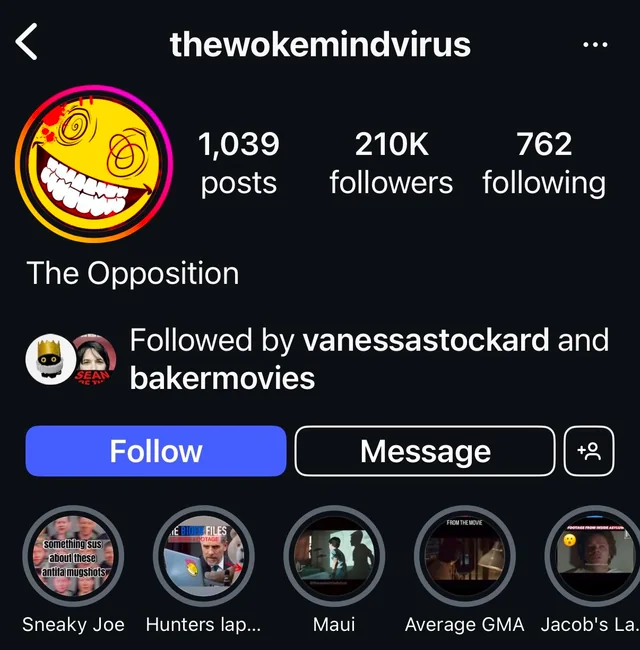Go back using the back arrow

27,43
